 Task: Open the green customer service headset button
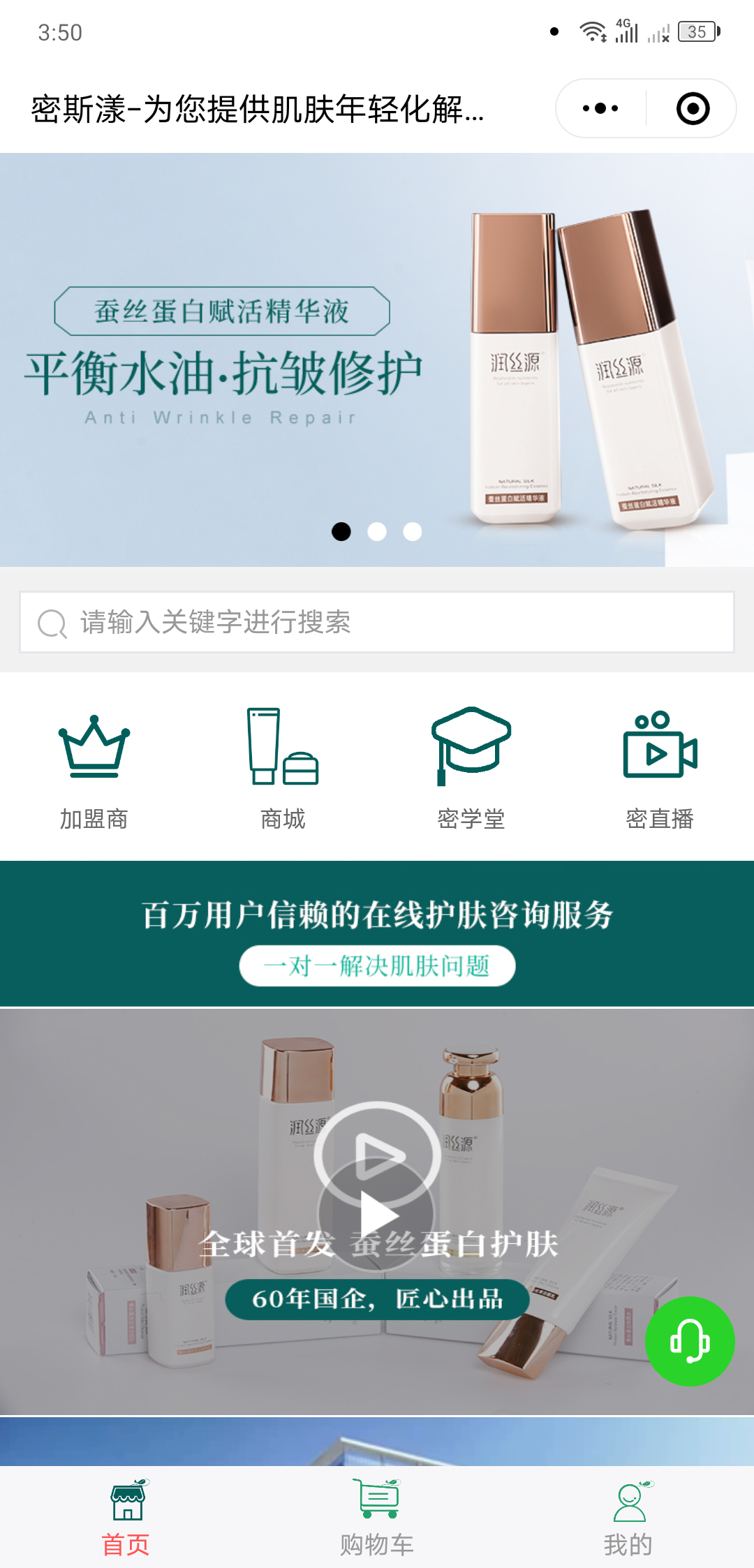tap(690, 1341)
